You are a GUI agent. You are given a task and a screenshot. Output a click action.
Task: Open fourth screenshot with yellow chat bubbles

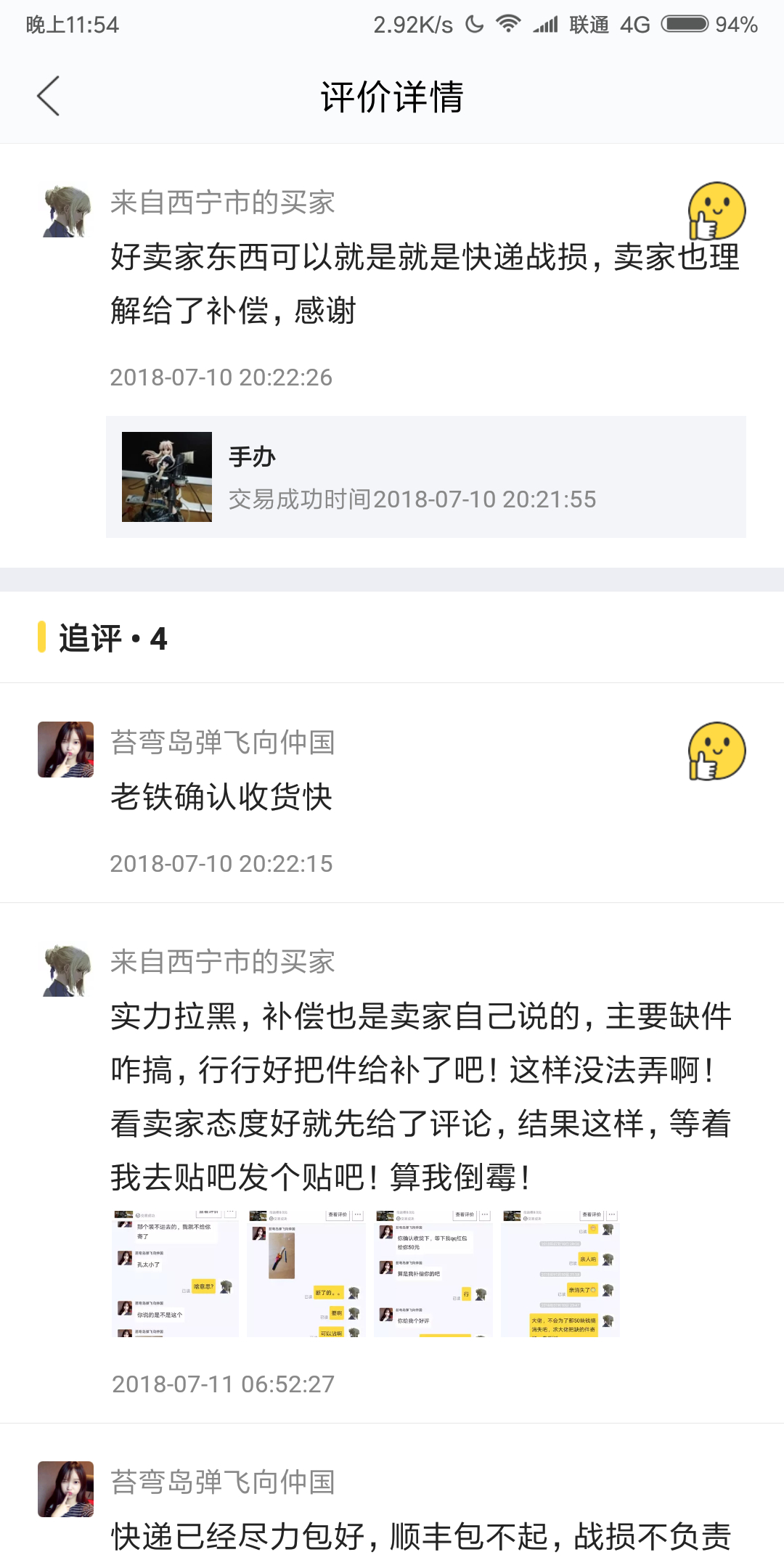click(x=560, y=1273)
